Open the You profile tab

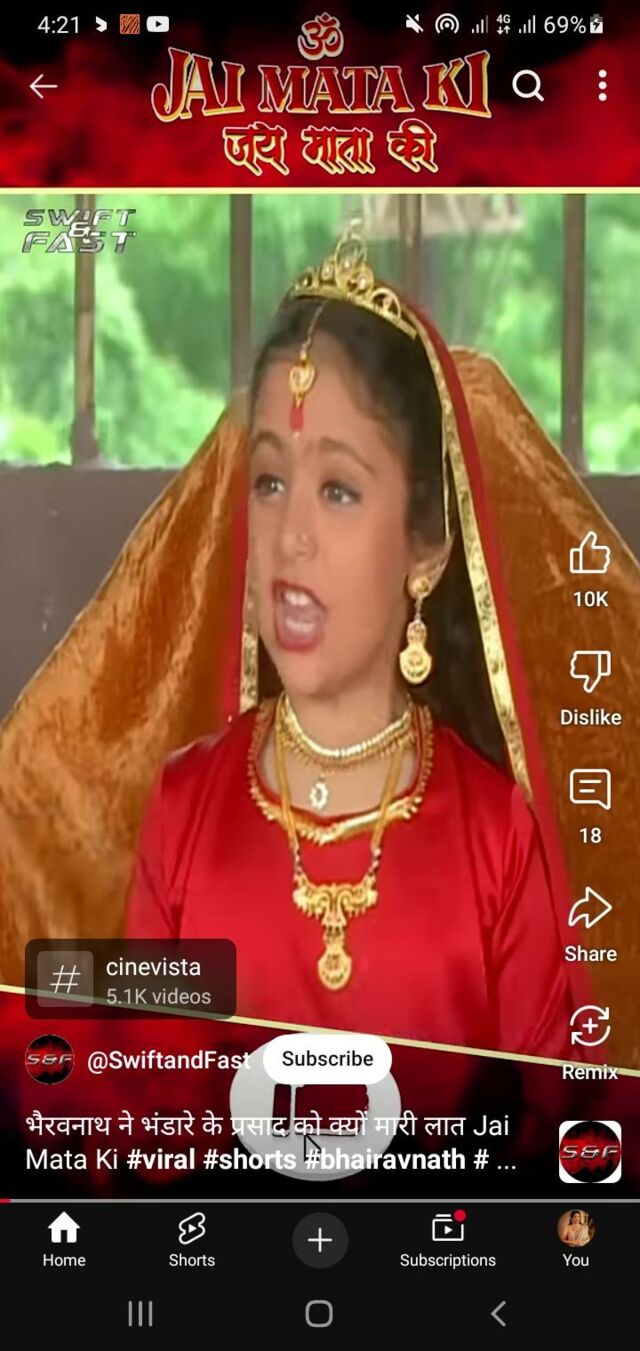click(576, 1240)
